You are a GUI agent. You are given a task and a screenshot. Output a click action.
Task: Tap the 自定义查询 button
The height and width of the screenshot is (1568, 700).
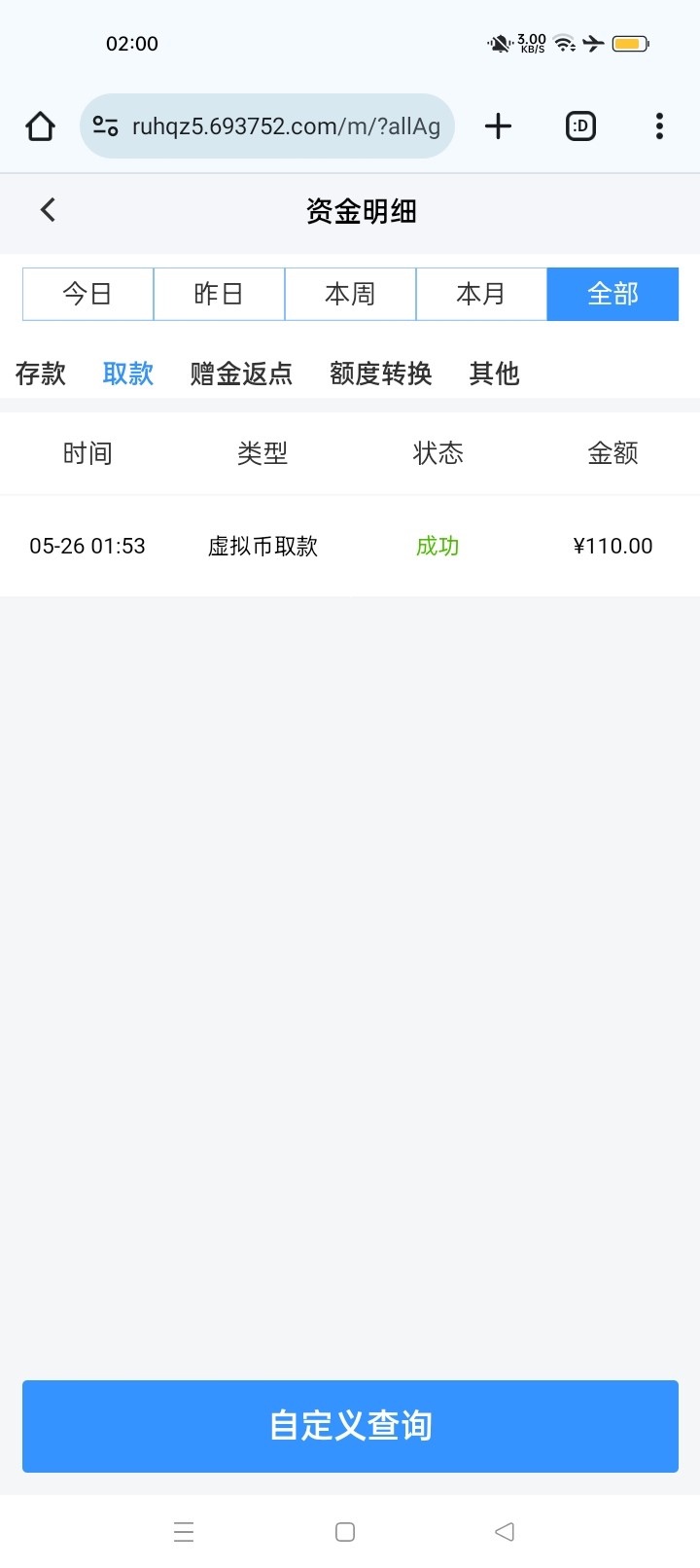[350, 1425]
